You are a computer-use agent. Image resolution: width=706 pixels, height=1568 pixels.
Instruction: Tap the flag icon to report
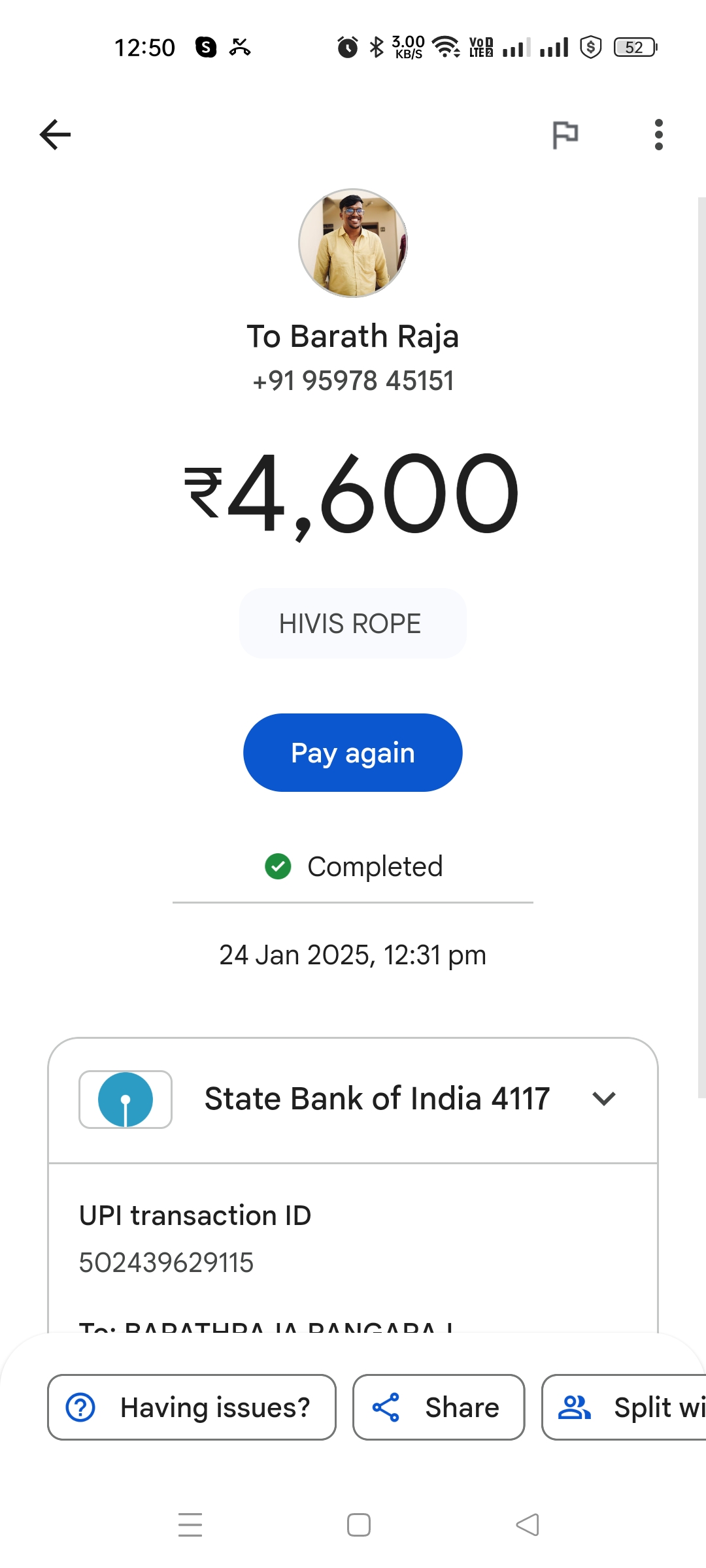click(x=565, y=135)
